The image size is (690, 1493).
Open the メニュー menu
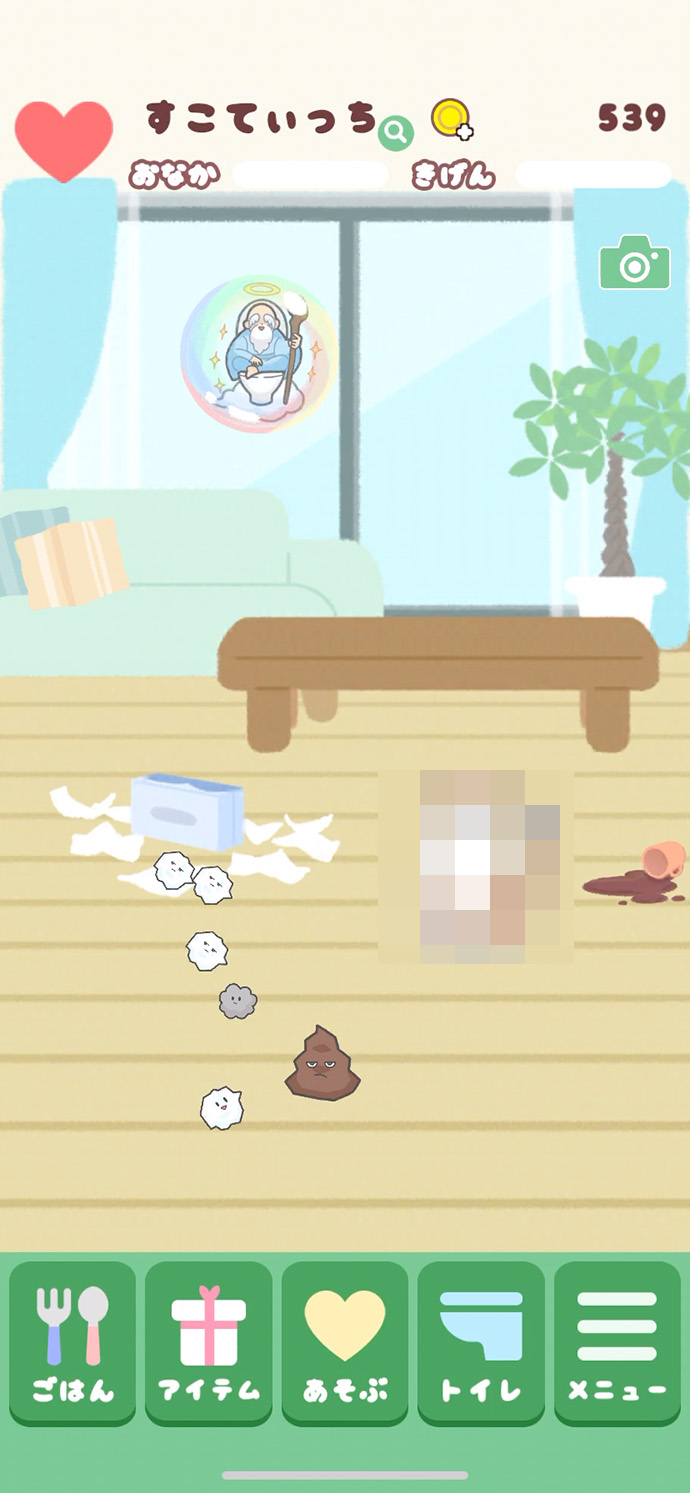(617, 1342)
